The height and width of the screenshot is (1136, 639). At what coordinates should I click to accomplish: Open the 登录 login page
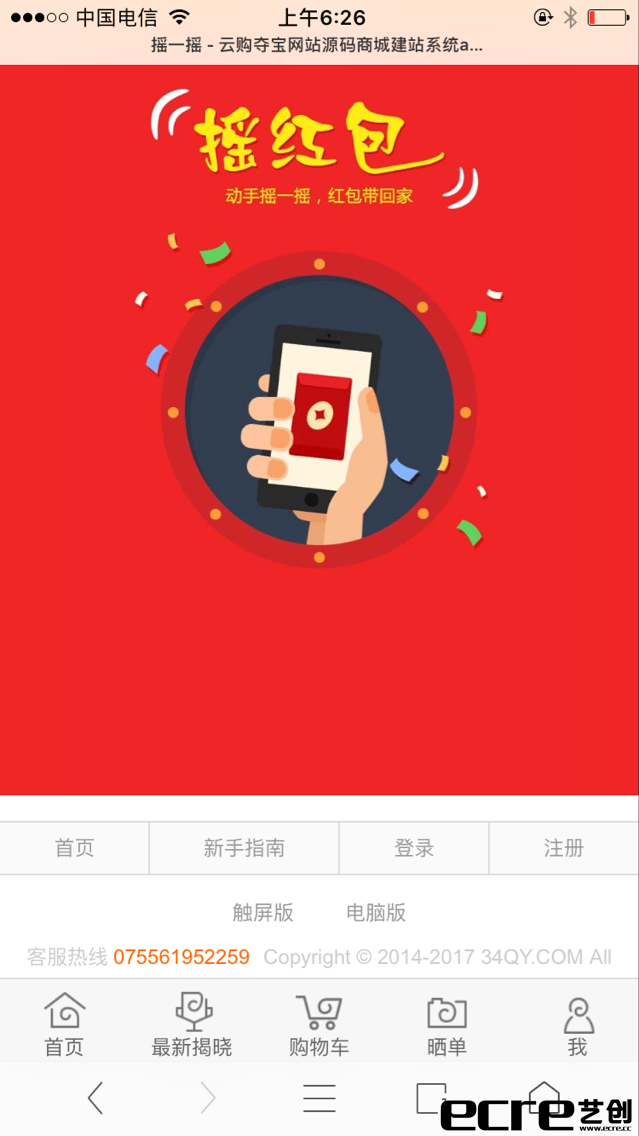(414, 849)
